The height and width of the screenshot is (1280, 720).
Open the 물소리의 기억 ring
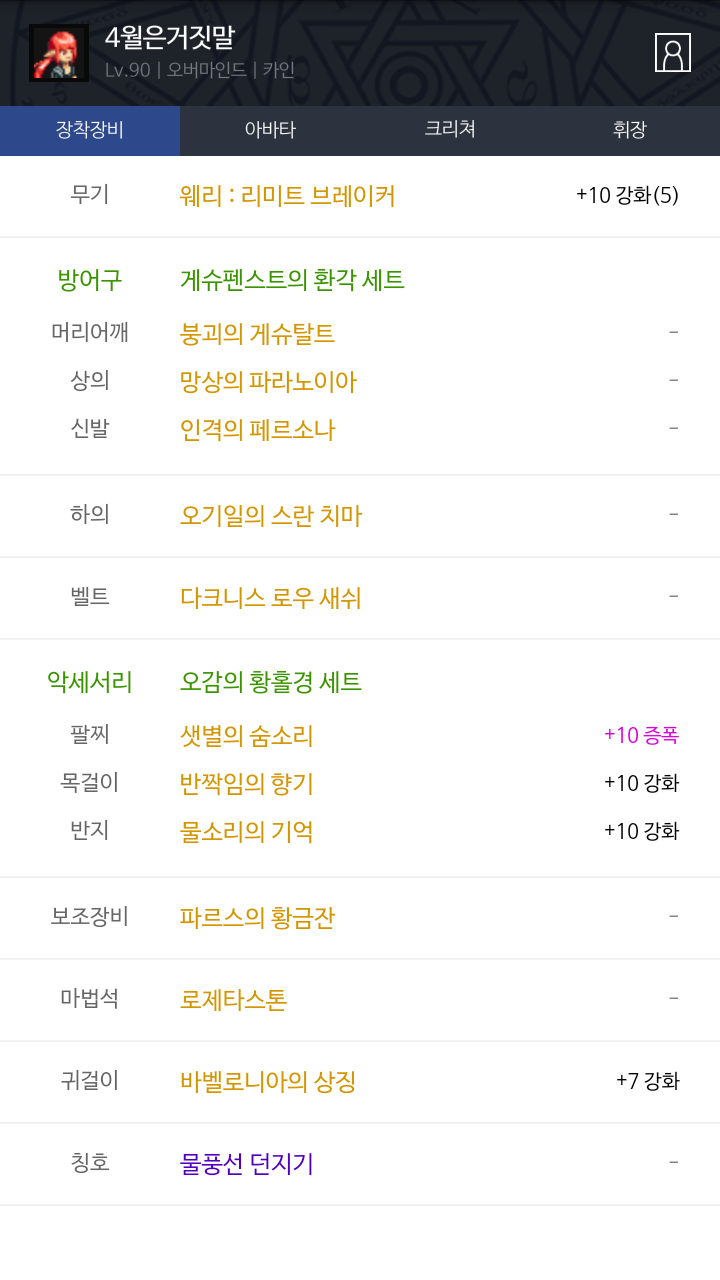(x=247, y=832)
